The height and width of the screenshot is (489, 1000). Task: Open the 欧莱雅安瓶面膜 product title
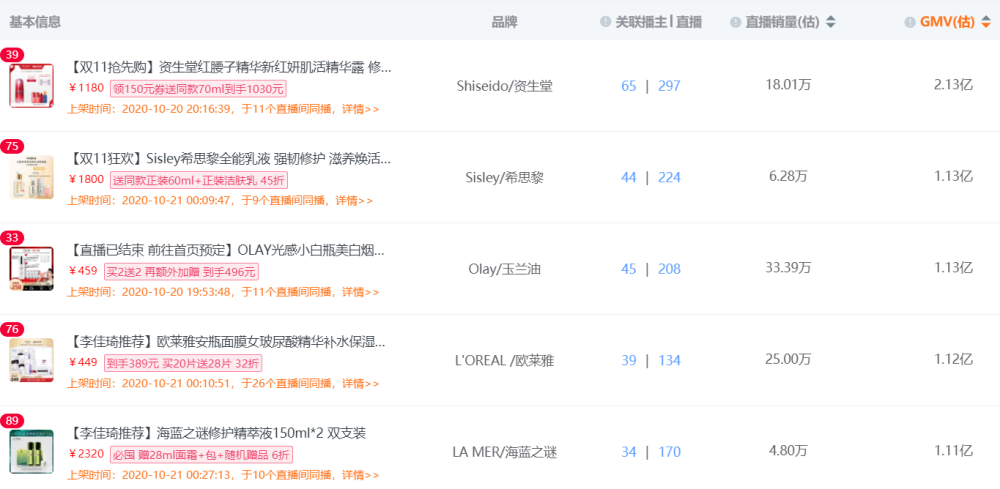231,341
